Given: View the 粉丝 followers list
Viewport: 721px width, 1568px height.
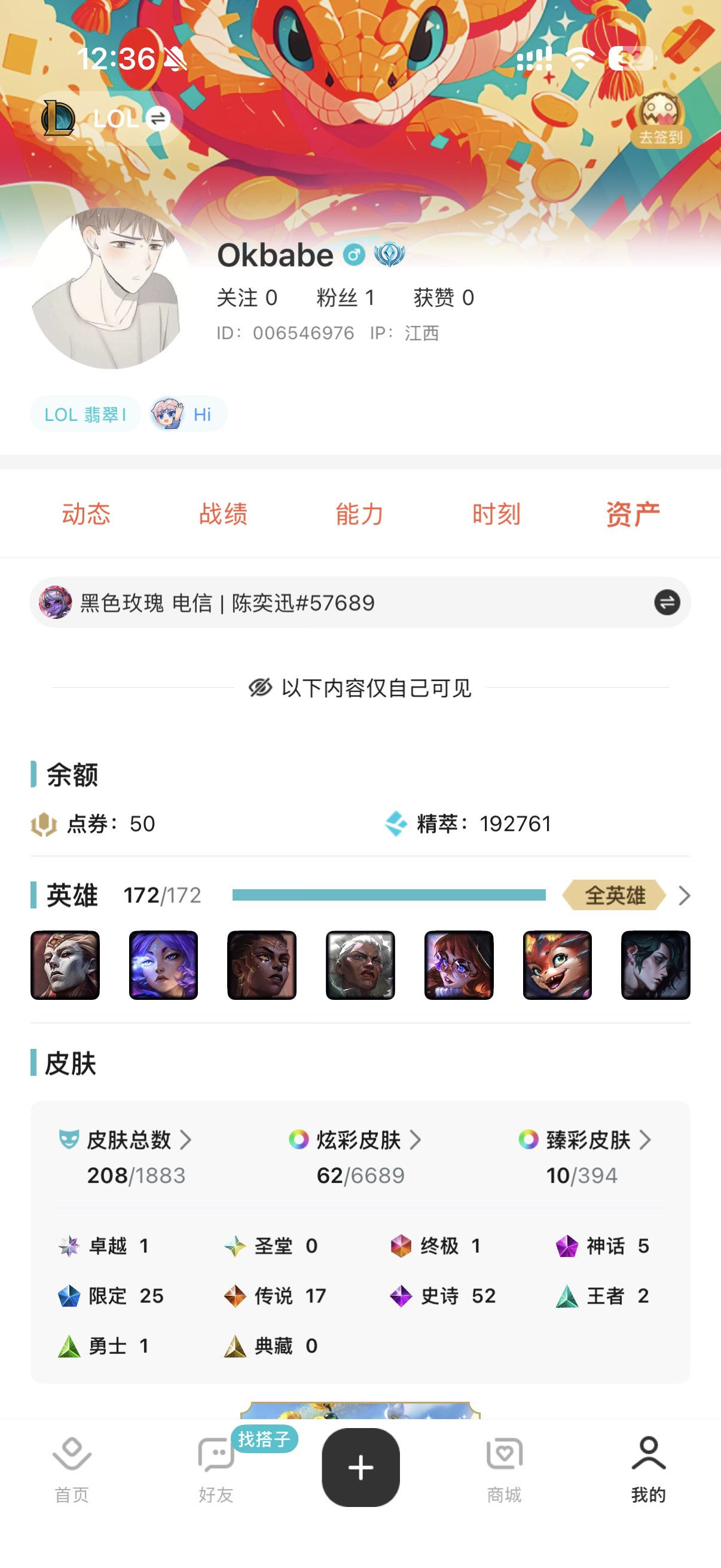Looking at the screenshot, I should click(x=345, y=298).
